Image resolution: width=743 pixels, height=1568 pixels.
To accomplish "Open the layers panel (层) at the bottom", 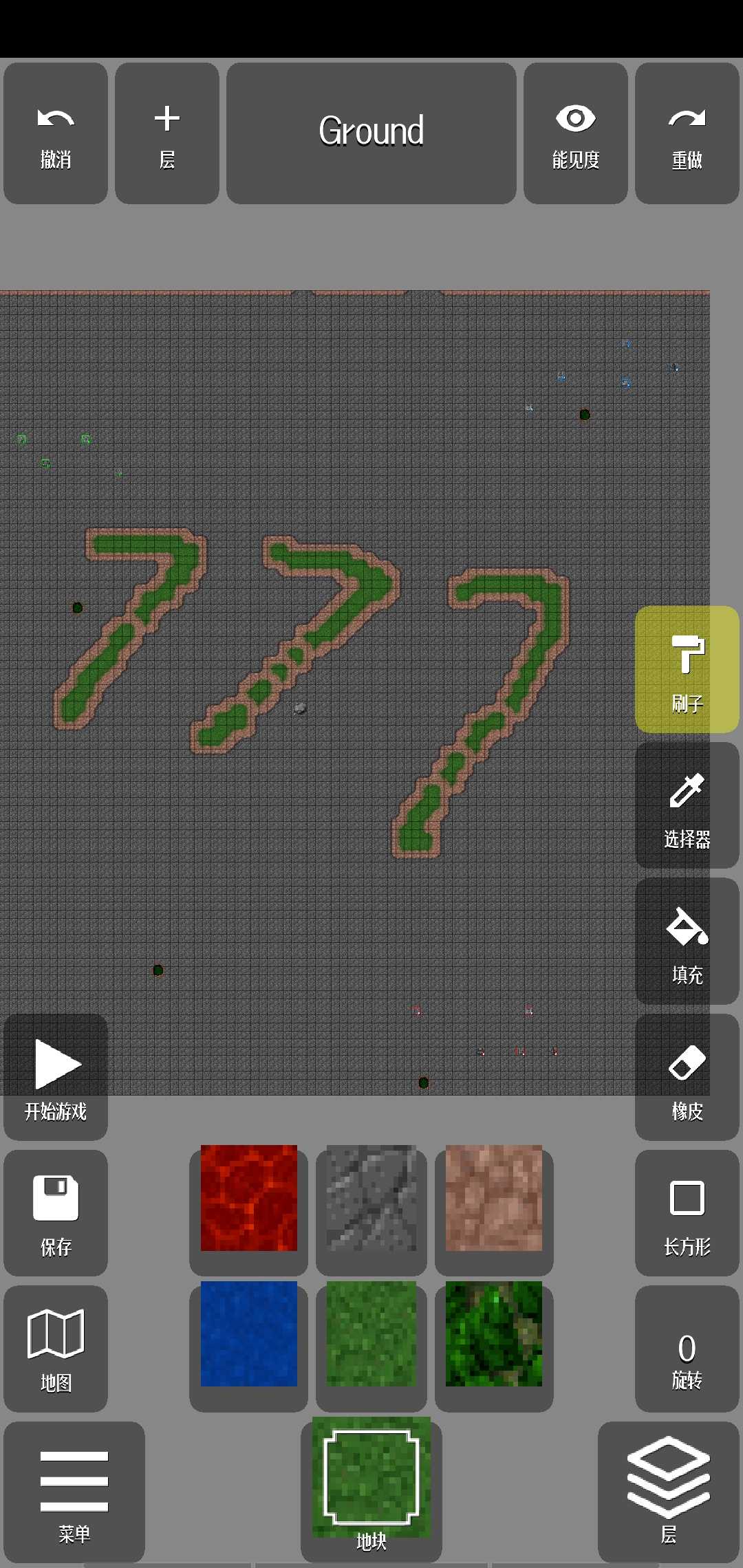I will 668,1491.
